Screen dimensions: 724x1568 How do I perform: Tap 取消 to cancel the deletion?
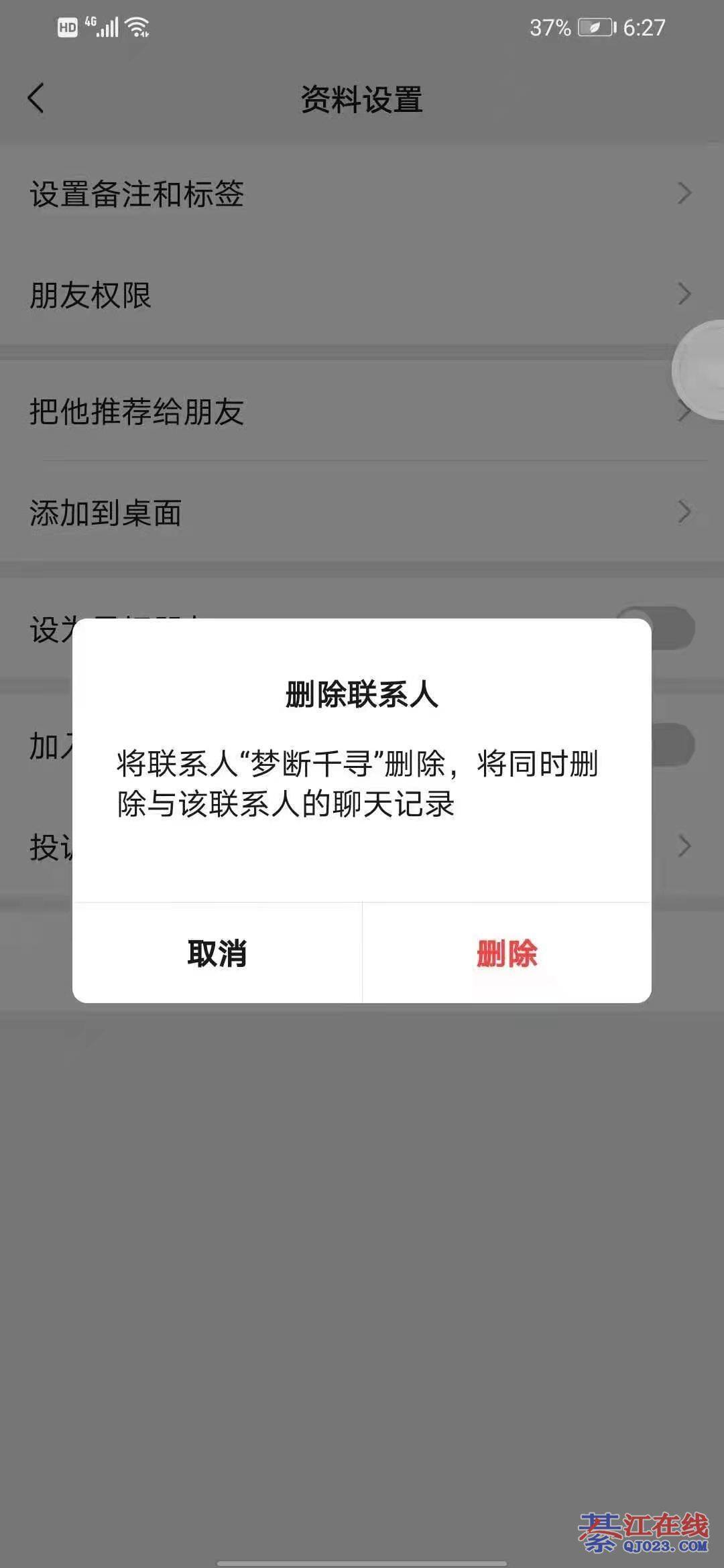[217, 953]
